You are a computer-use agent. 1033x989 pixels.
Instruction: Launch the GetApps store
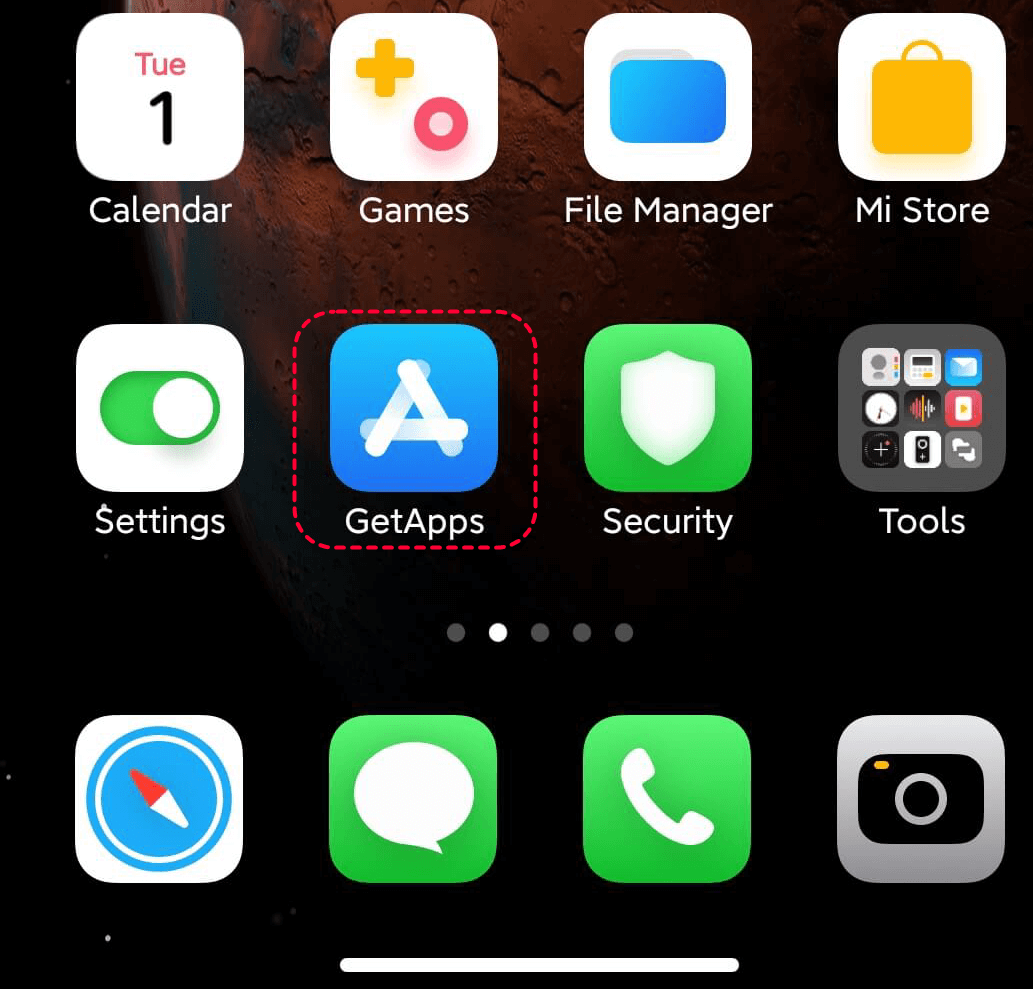point(414,408)
